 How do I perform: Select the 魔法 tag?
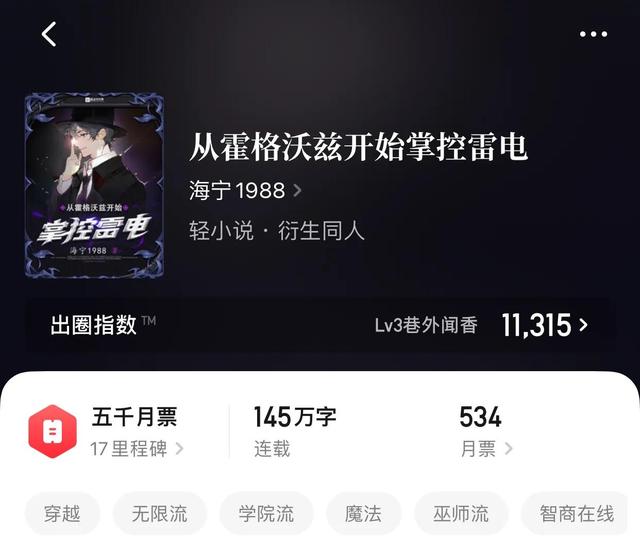[x=363, y=514]
